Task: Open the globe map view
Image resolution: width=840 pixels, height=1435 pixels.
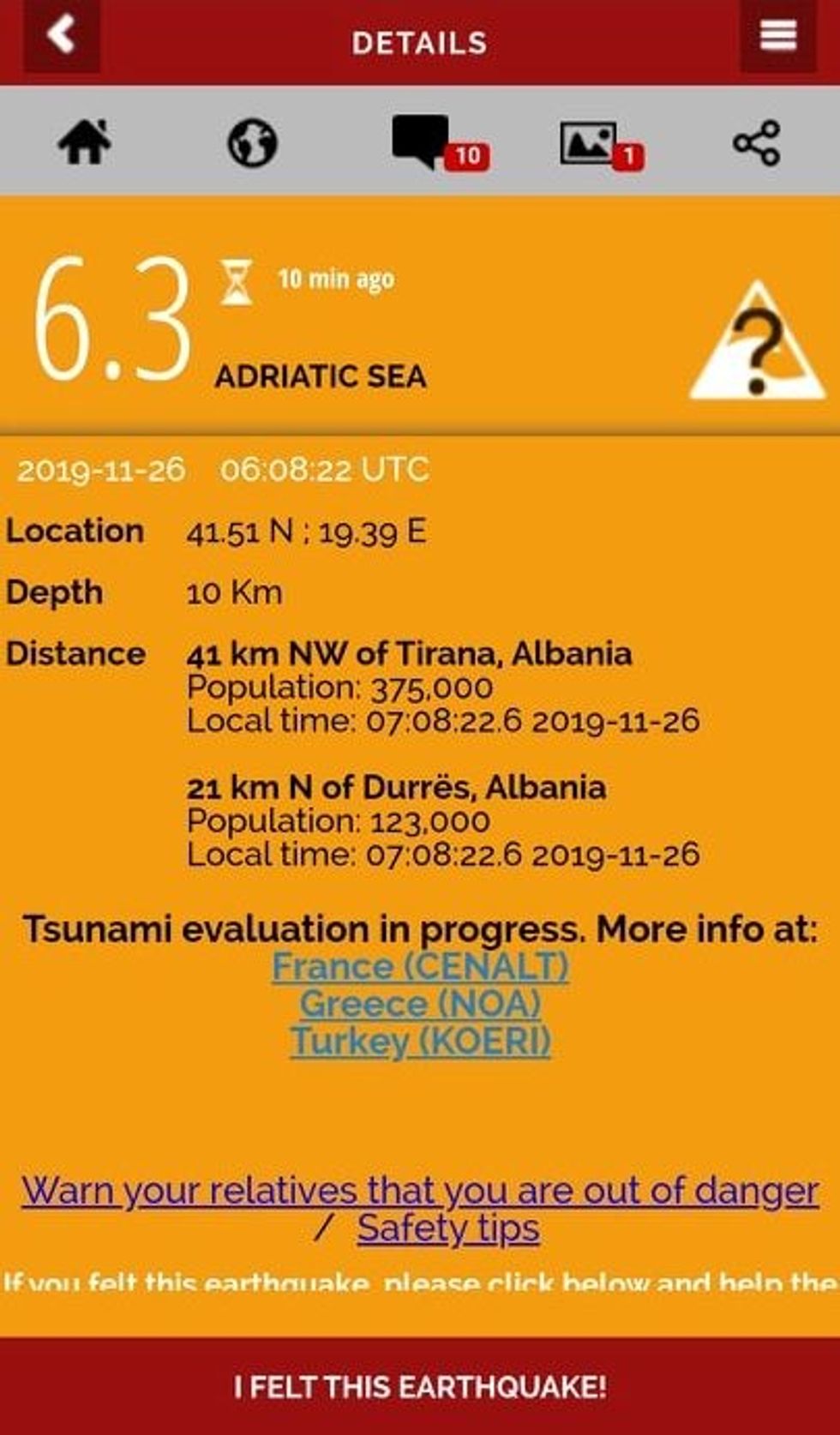Action: tap(252, 142)
